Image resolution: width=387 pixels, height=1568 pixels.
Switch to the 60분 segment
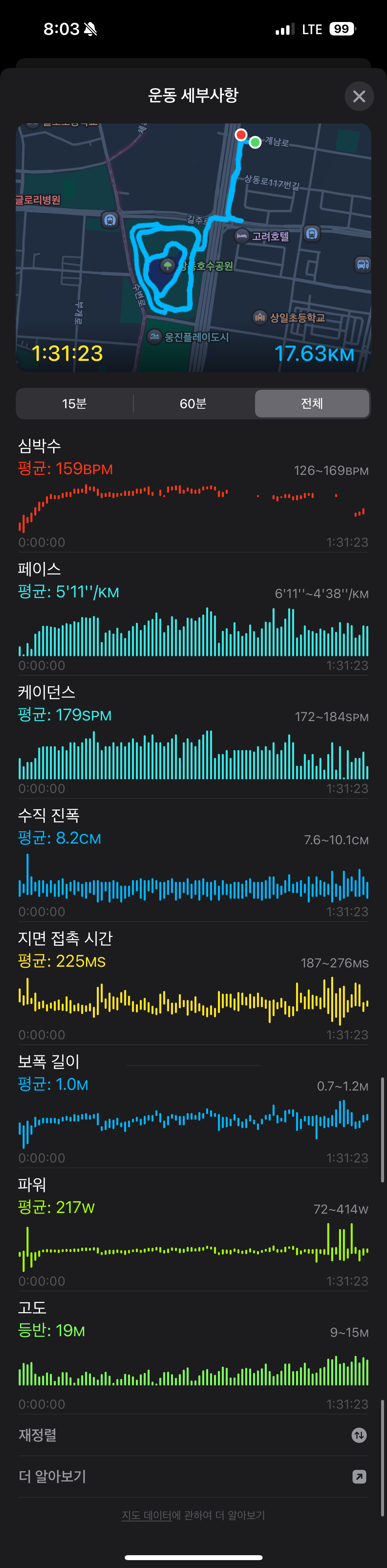point(193,404)
